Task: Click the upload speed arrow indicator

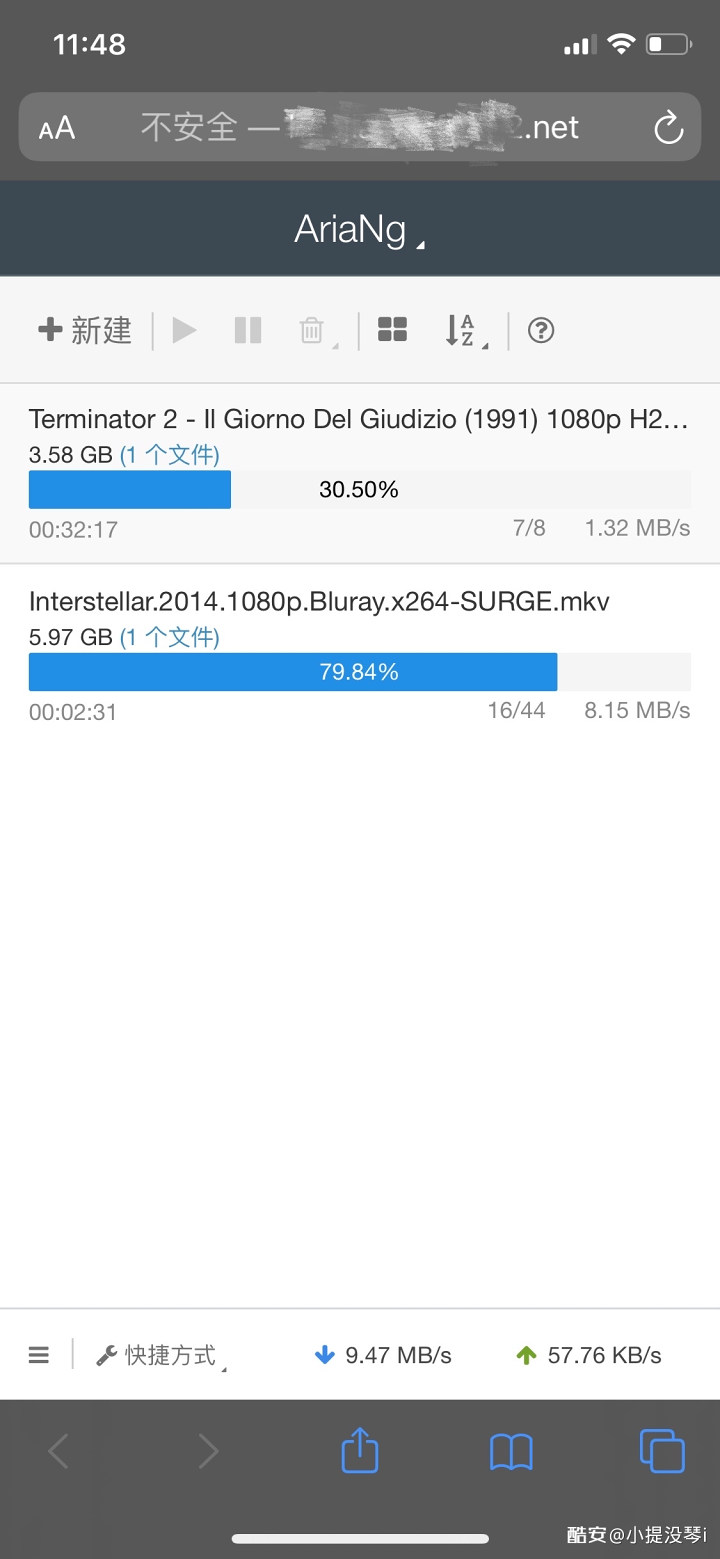Action: pos(525,1355)
